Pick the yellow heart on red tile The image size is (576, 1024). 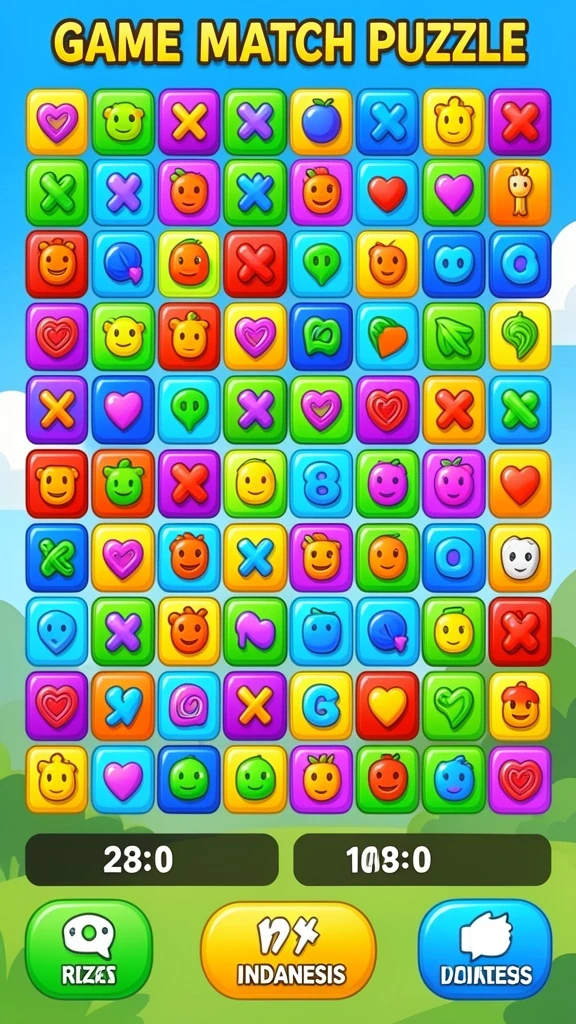coord(387,707)
